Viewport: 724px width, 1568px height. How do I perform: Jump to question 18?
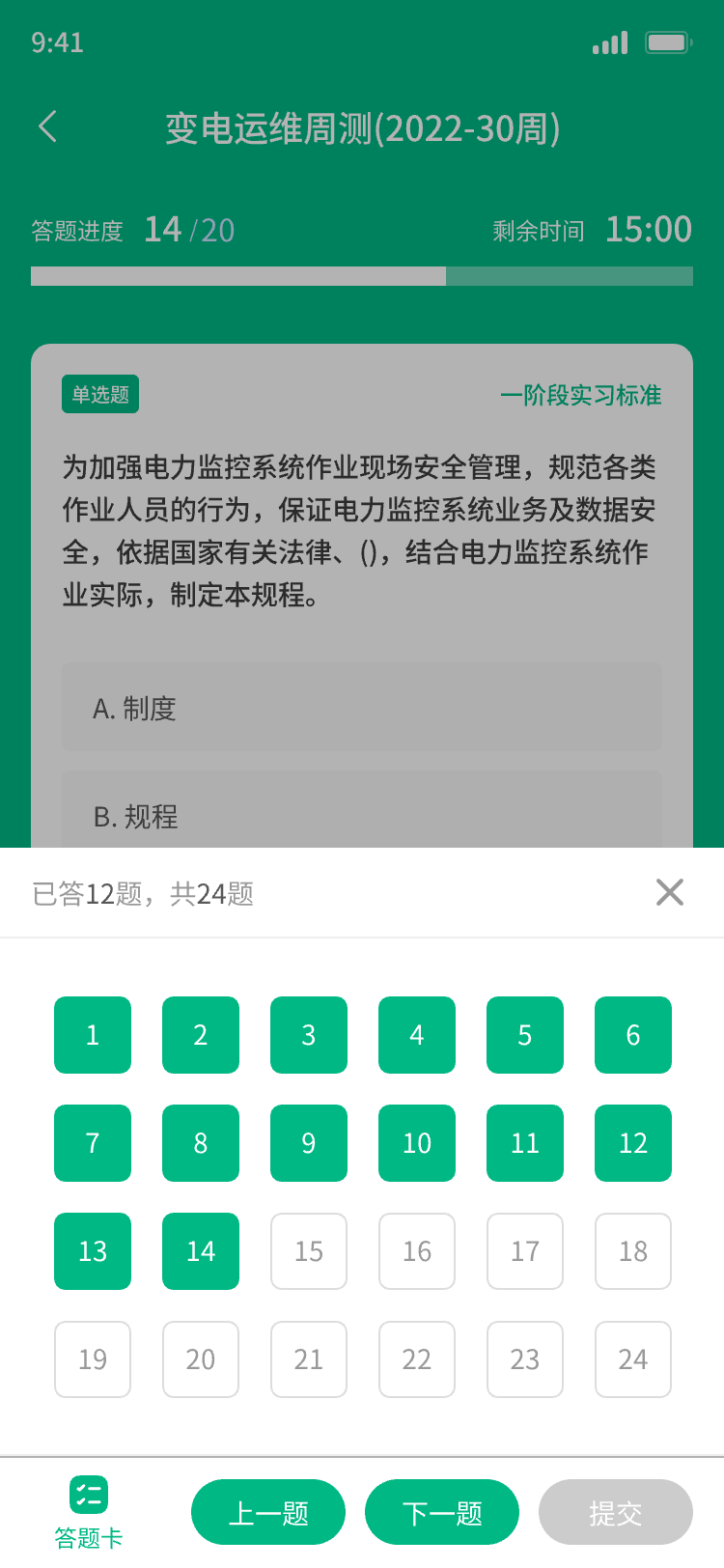(633, 1251)
